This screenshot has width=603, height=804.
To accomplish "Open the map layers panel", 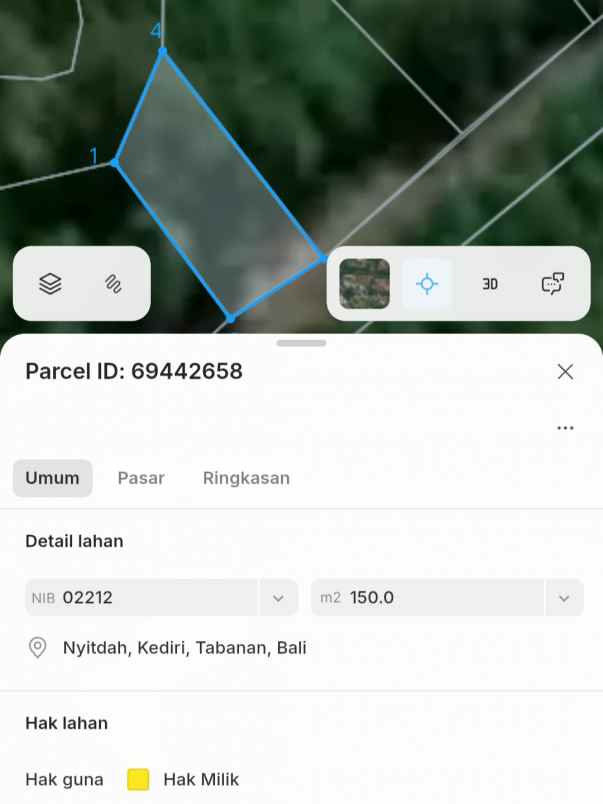I will point(50,284).
